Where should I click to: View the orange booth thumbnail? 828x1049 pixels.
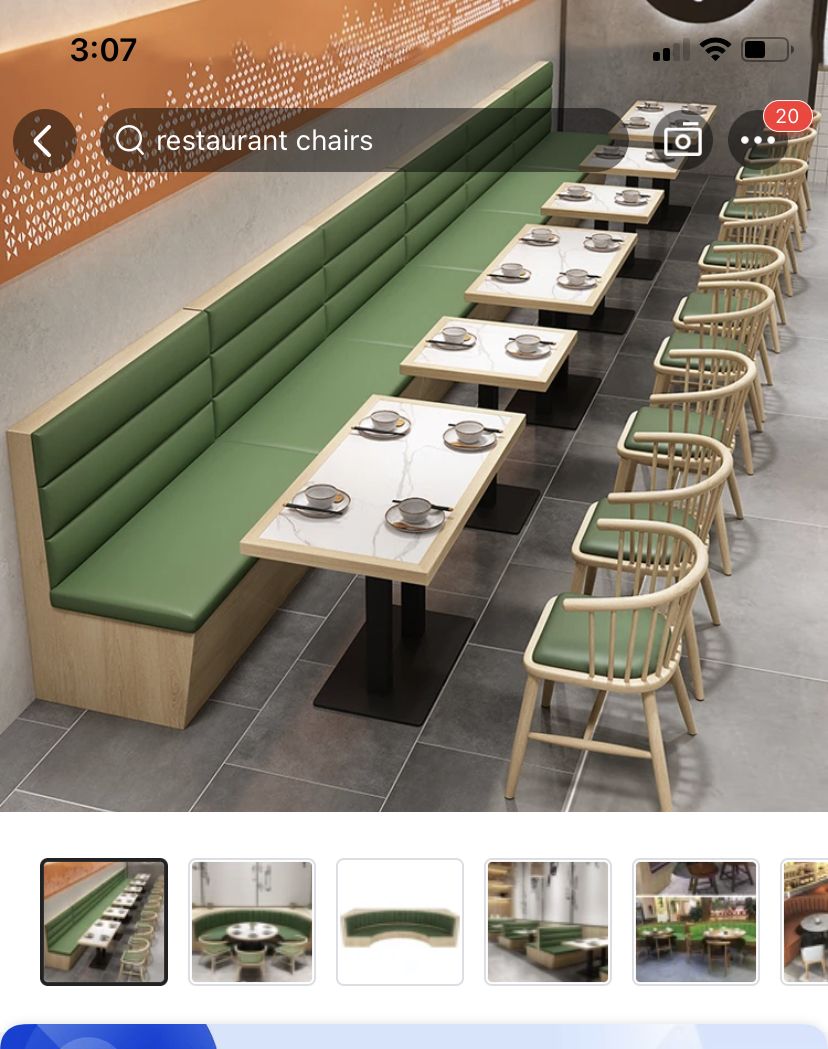[x=806, y=921]
